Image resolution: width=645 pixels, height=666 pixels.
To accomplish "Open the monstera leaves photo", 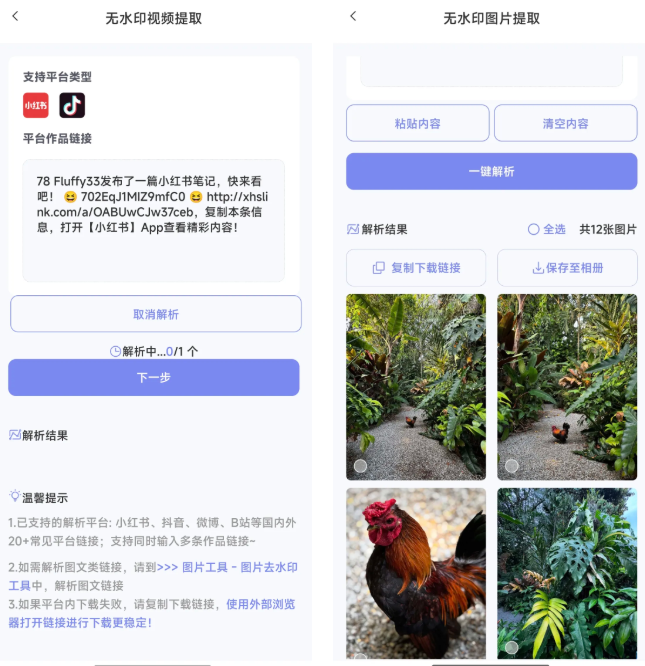I will pos(567,570).
